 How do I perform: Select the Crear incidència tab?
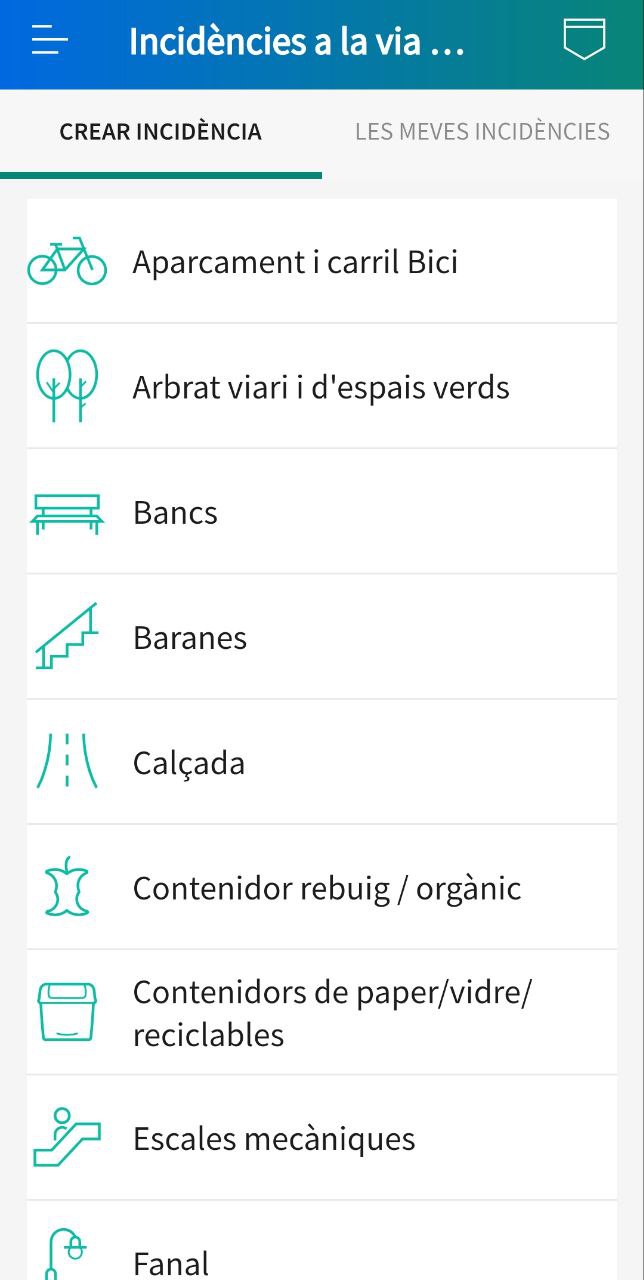tap(161, 132)
